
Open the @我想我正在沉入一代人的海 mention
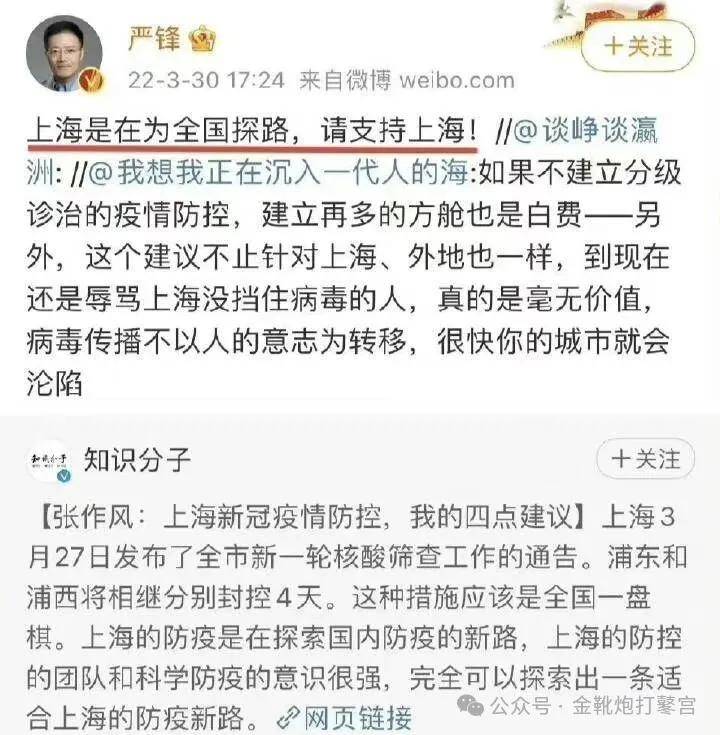click(276, 172)
